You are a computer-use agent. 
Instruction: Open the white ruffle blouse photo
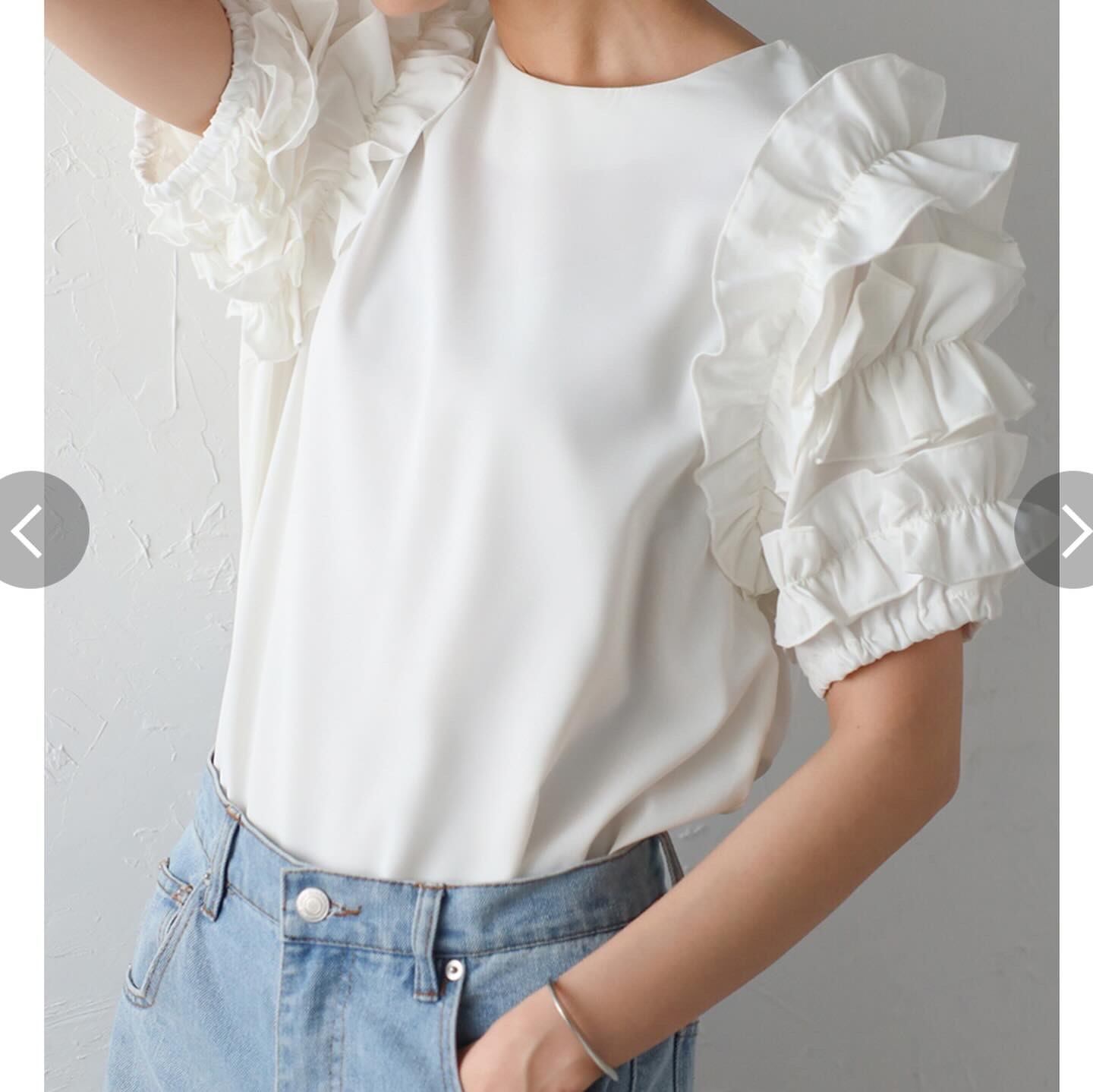click(x=552, y=546)
